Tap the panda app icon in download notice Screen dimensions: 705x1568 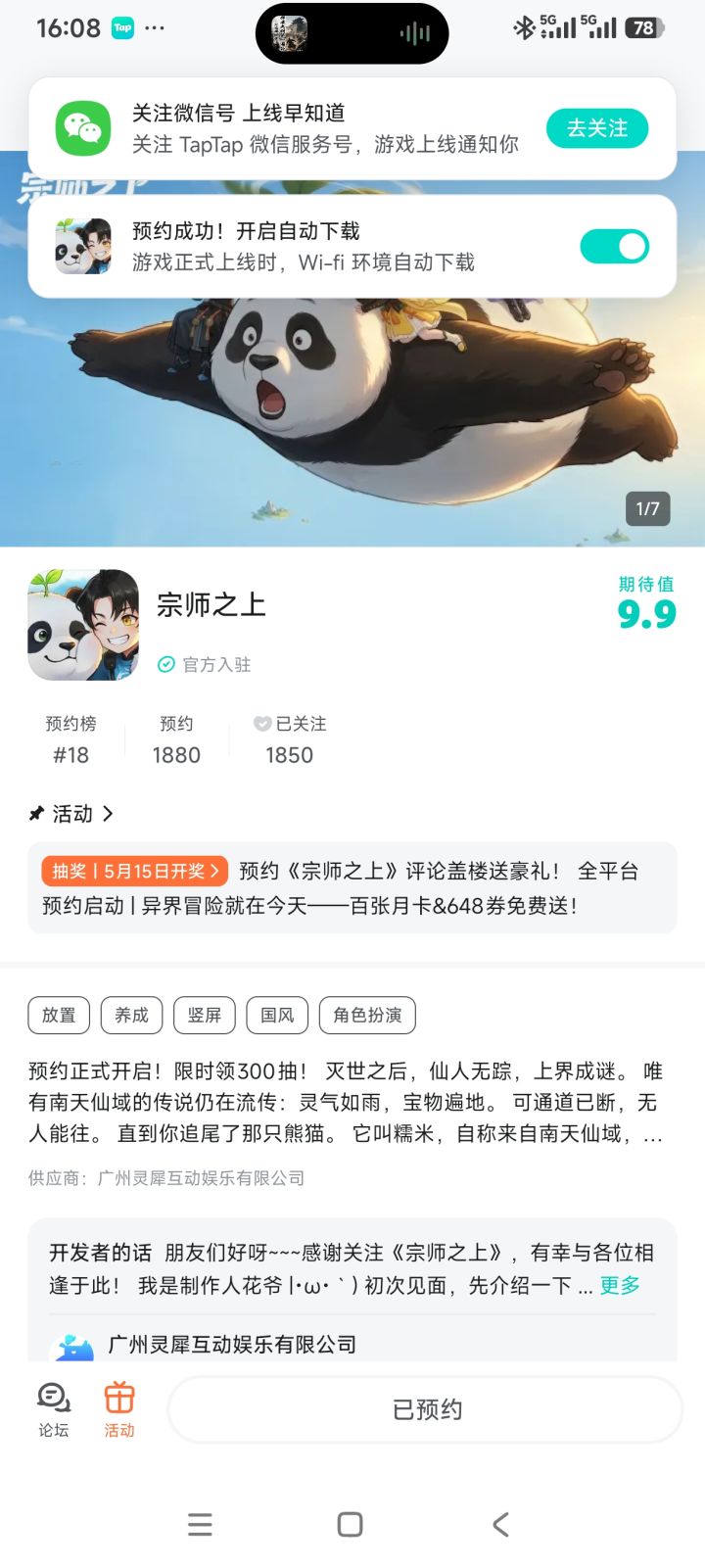coord(84,245)
